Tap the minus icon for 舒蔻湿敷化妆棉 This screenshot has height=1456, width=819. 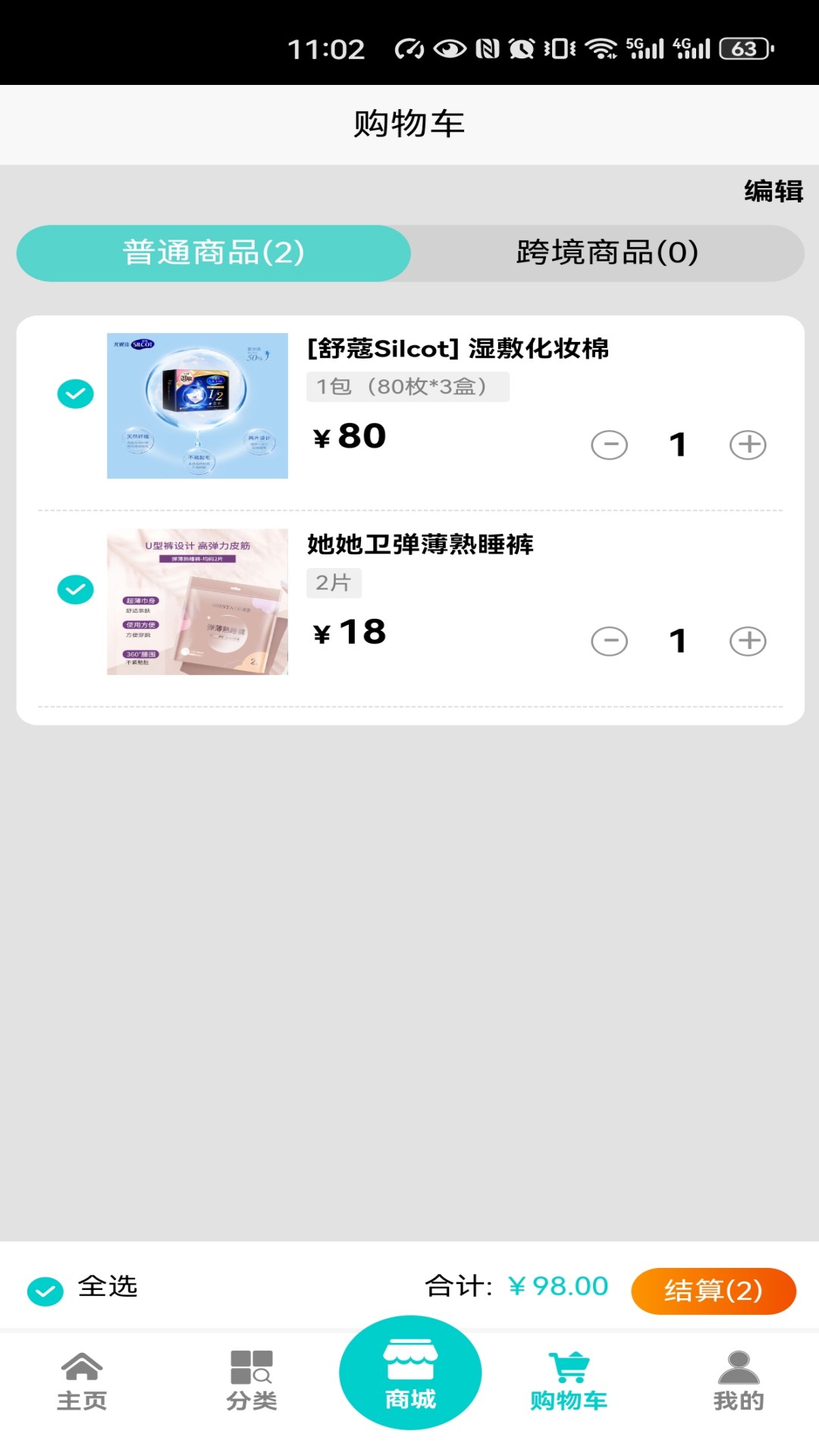coord(608,445)
